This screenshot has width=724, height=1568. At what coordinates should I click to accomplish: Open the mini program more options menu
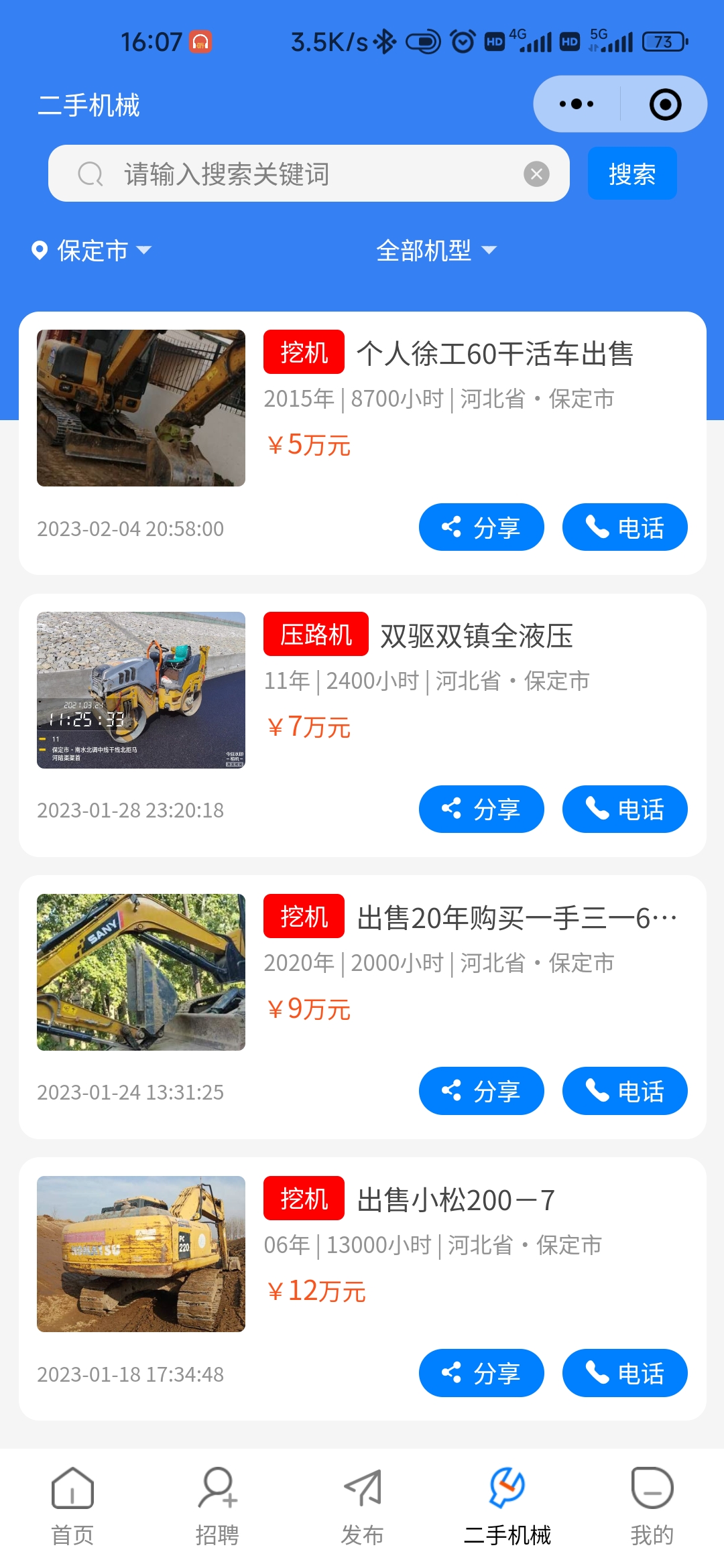point(577,104)
